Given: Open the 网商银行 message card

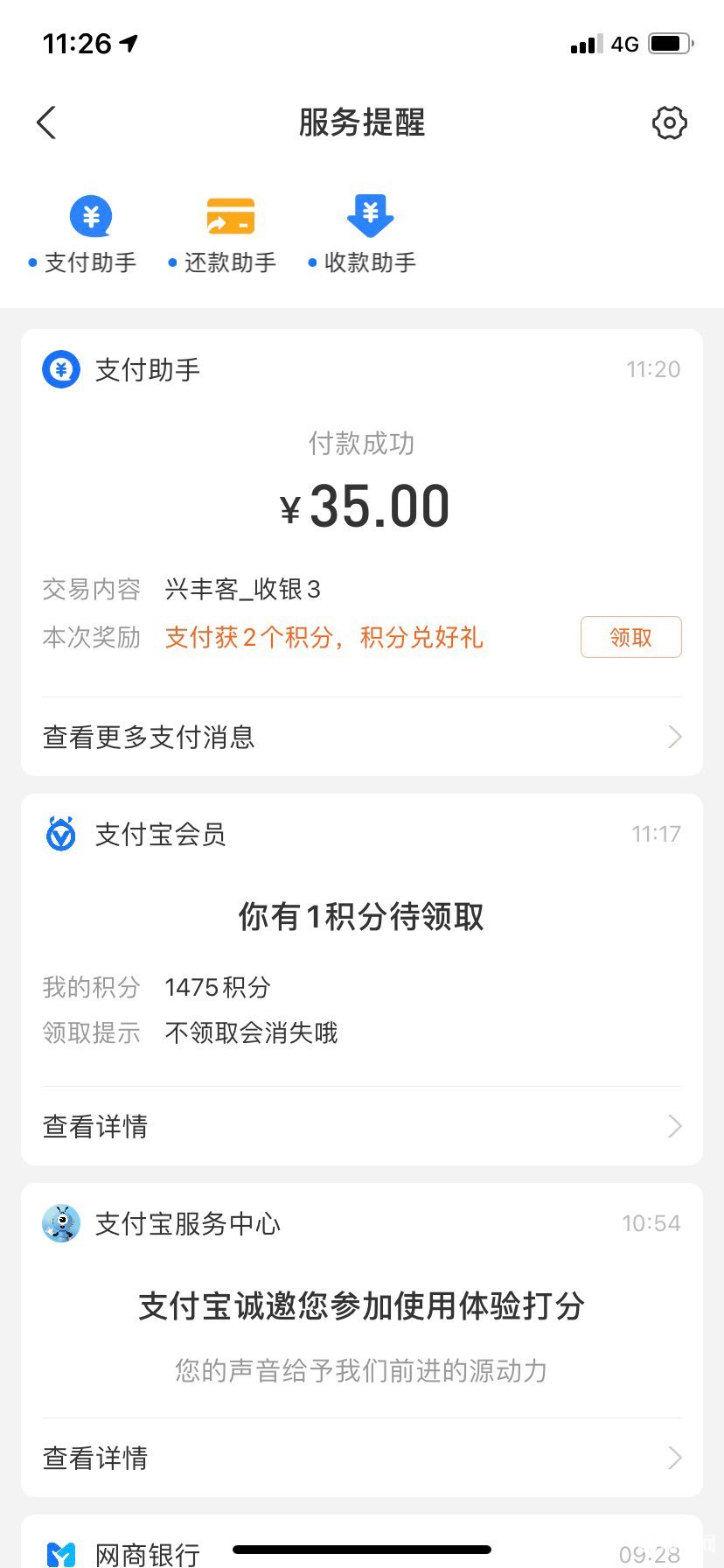Looking at the screenshot, I should tap(362, 1542).
